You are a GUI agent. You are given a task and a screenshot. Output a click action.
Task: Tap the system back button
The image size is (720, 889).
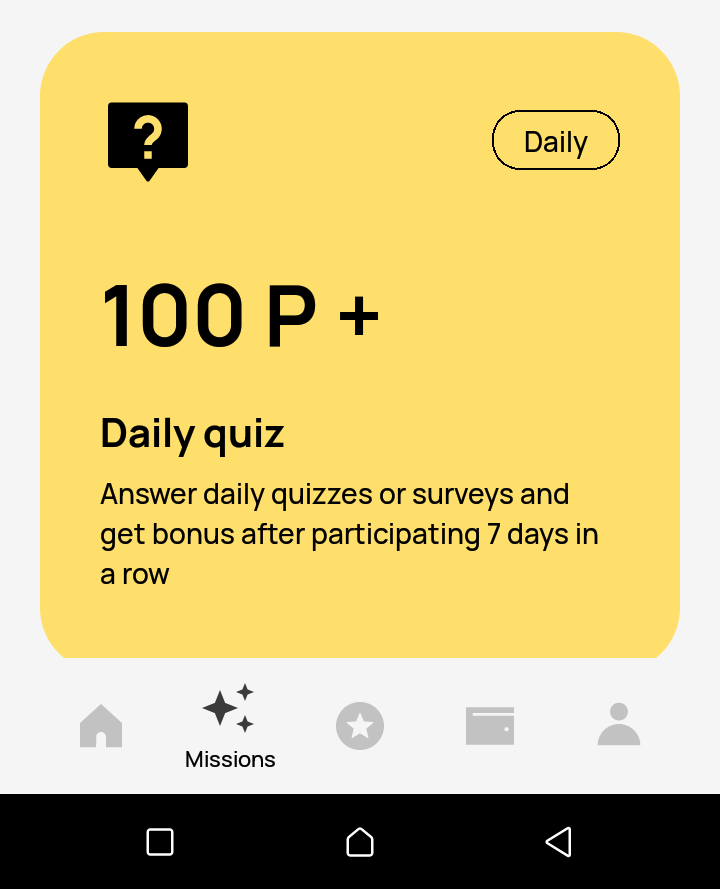559,842
